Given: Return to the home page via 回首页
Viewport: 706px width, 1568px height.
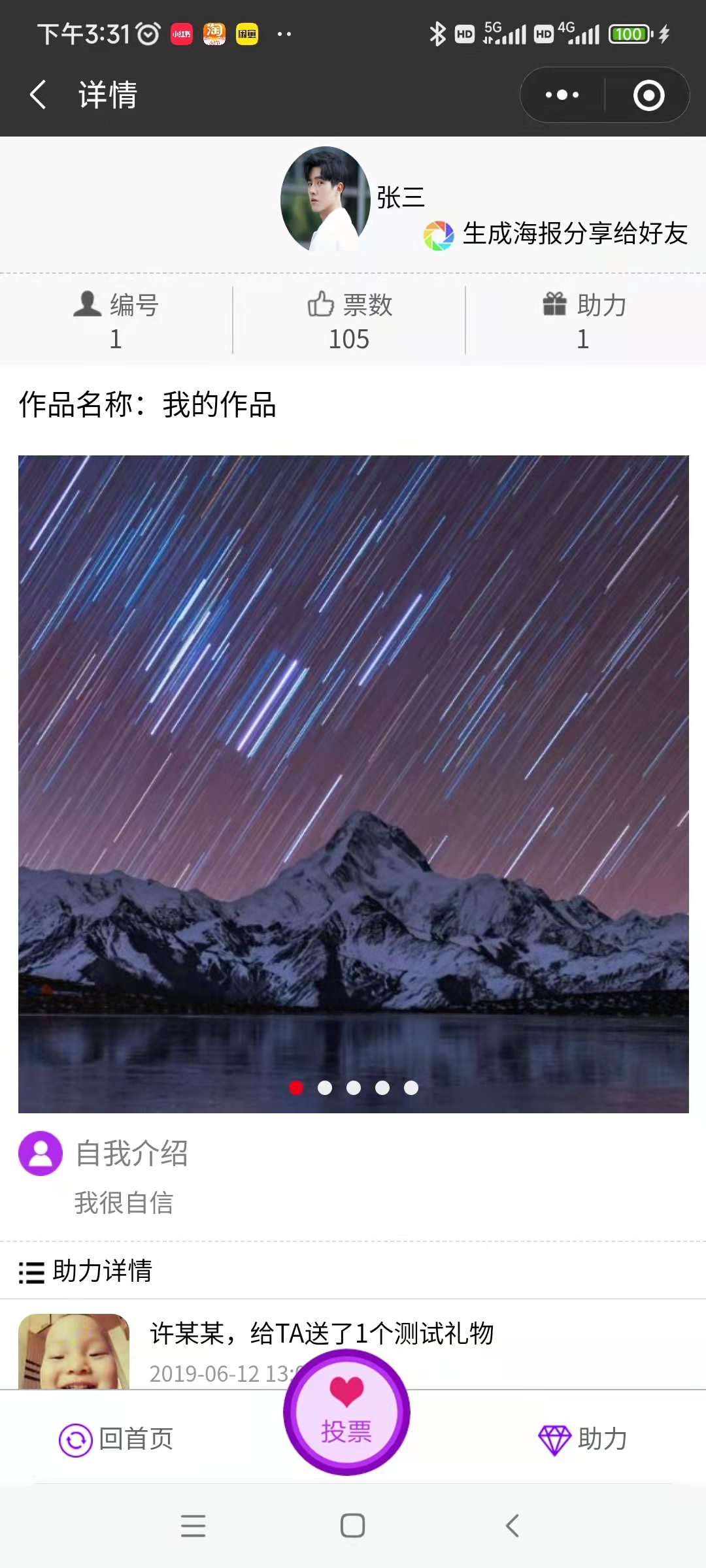Looking at the screenshot, I should point(116,1439).
